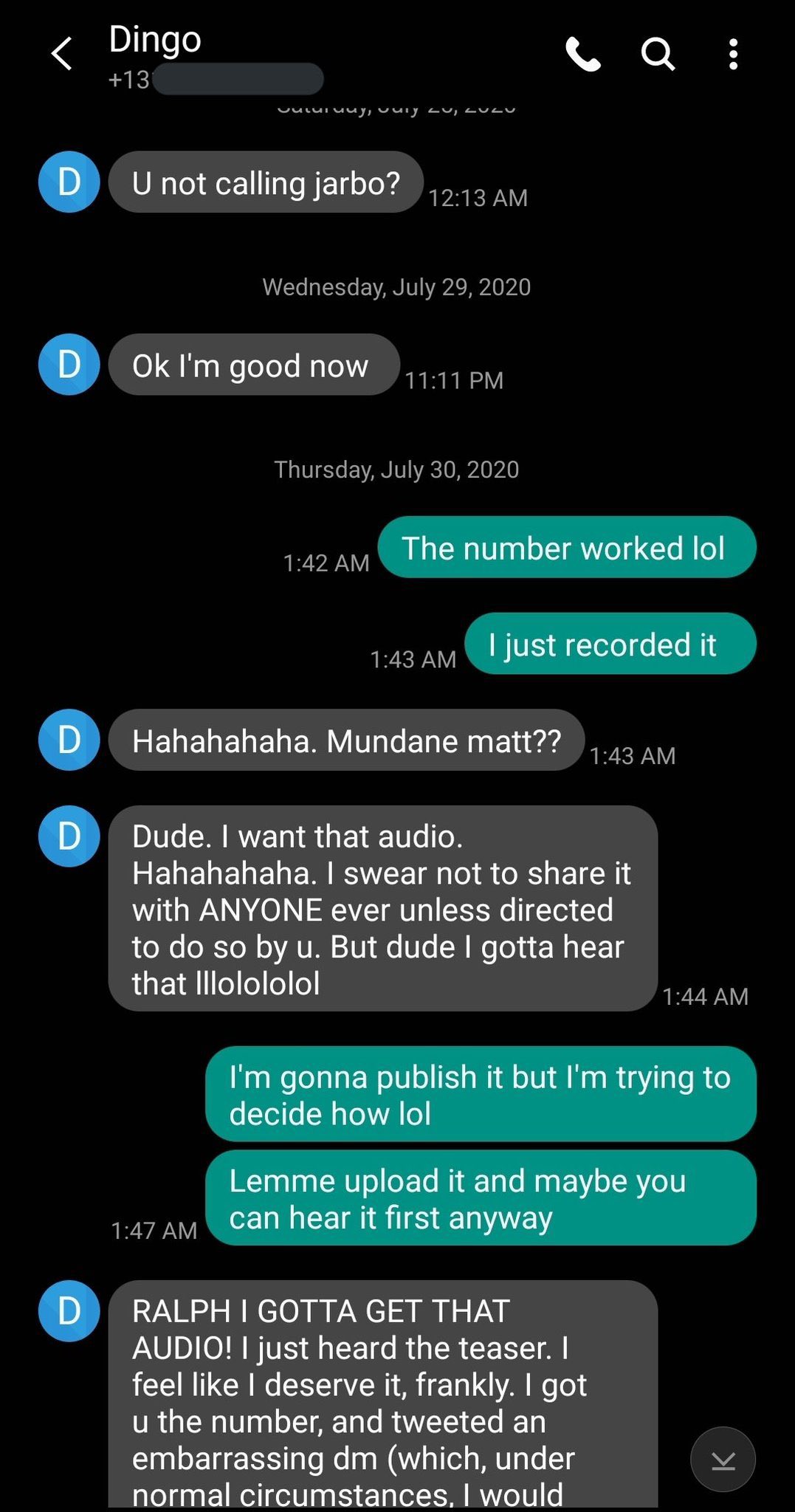The width and height of the screenshot is (795, 1512).
Task: Open the three-dot overflow menu
Action: click(733, 54)
